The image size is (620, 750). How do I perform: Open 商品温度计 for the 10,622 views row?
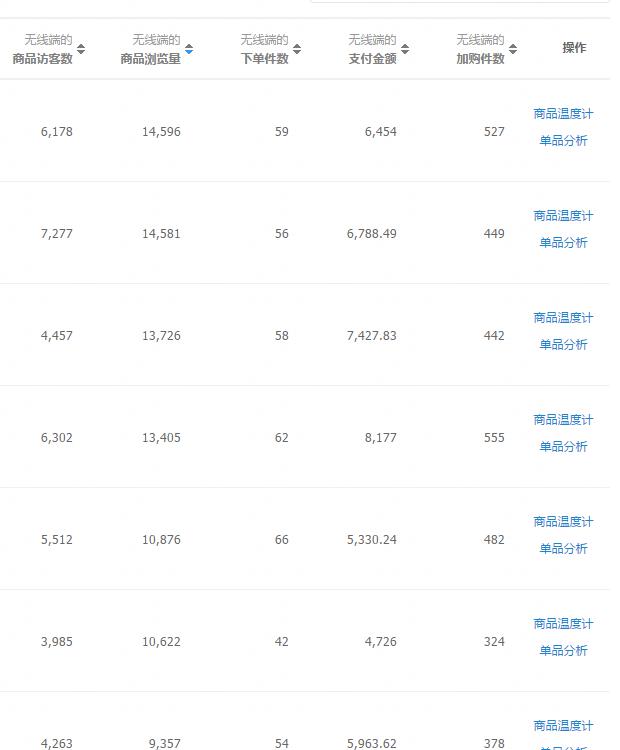[x=563, y=624]
